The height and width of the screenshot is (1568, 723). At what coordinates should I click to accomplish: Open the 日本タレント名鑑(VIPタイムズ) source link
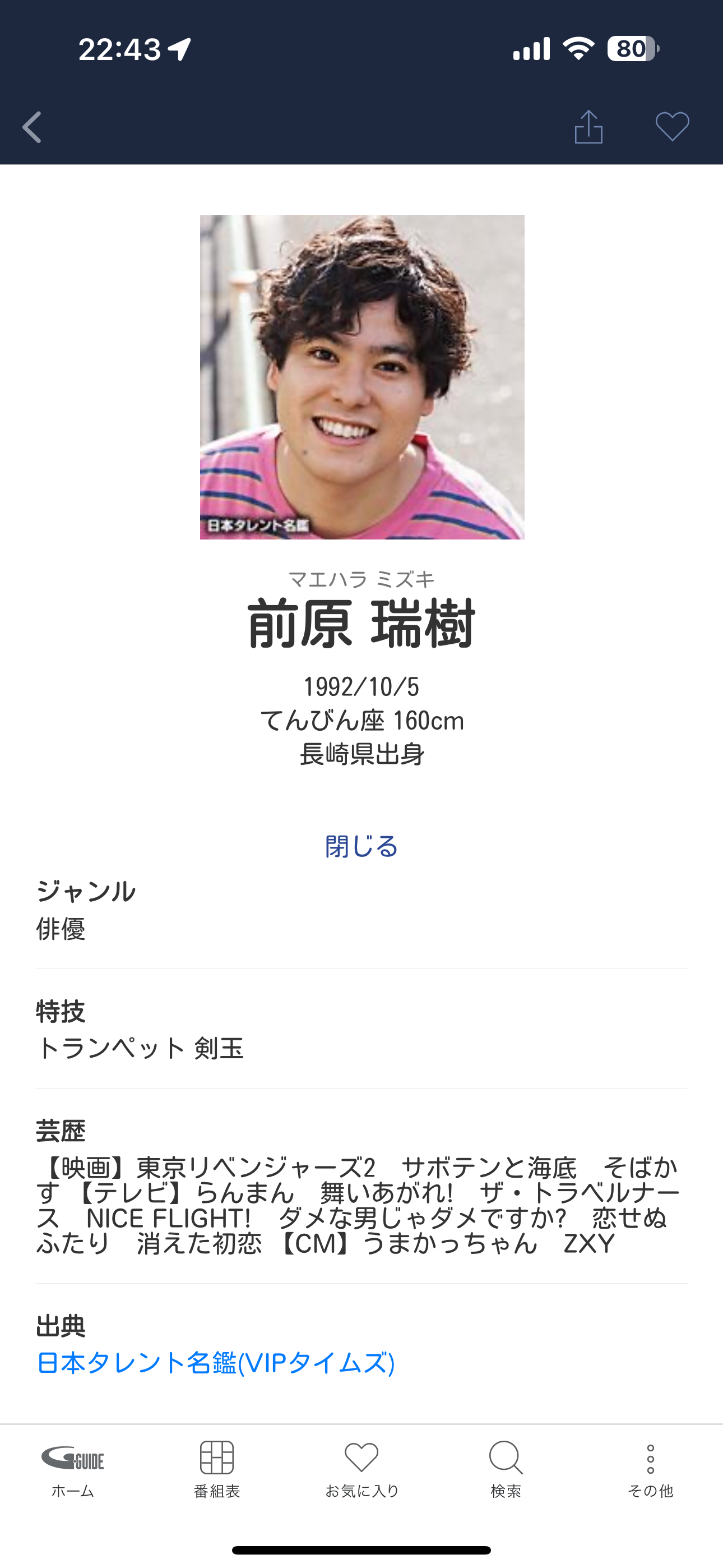pyautogui.click(x=215, y=1363)
